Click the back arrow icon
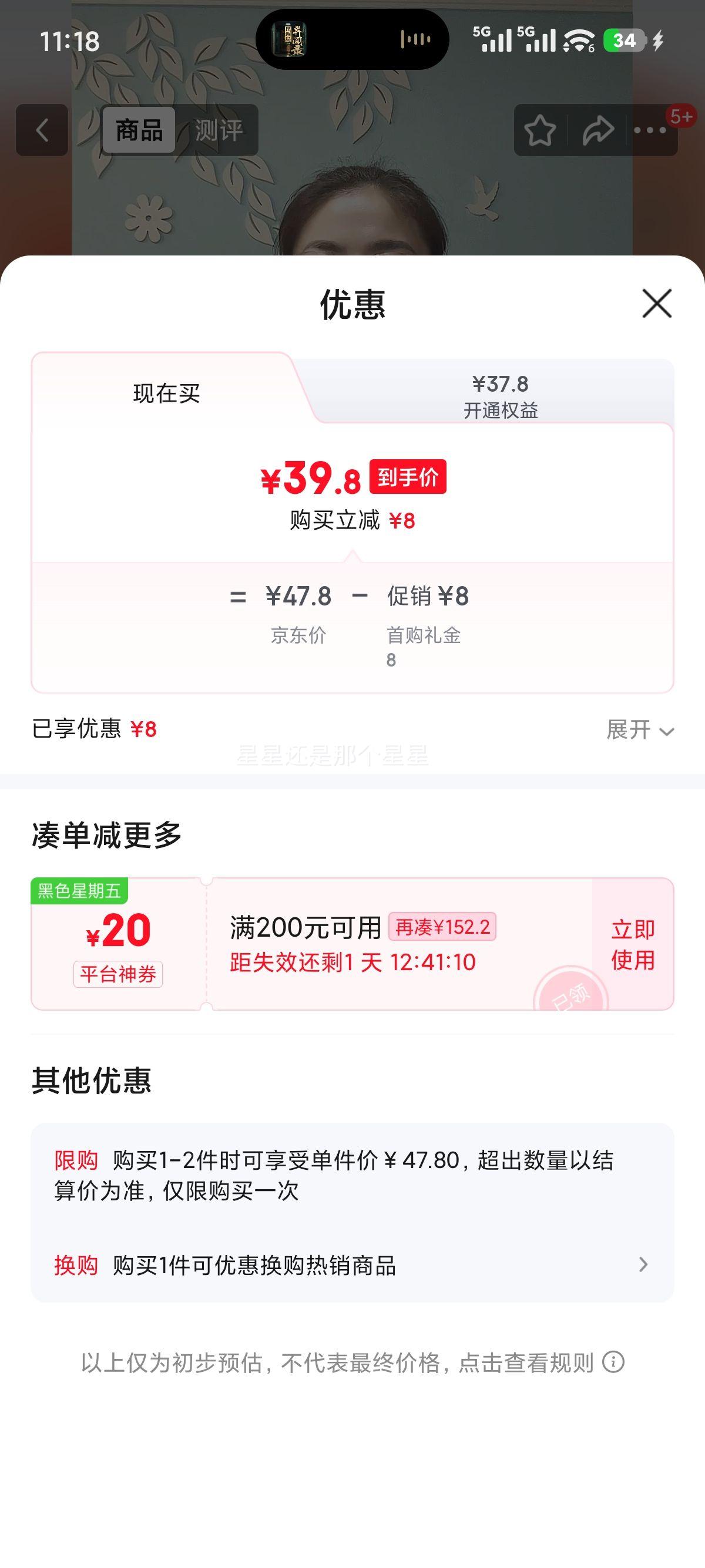This screenshot has width=705, height=1568. coord(41,130)
